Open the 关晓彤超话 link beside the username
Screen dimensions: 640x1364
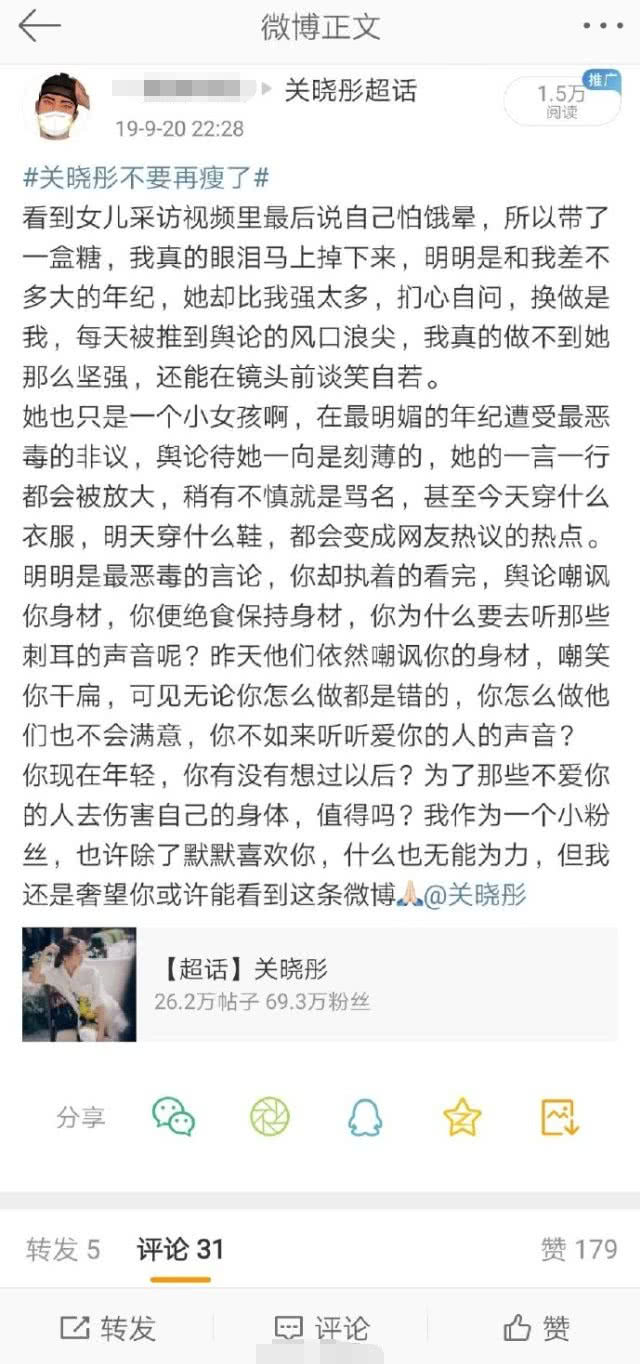click(x=350, y=91)
